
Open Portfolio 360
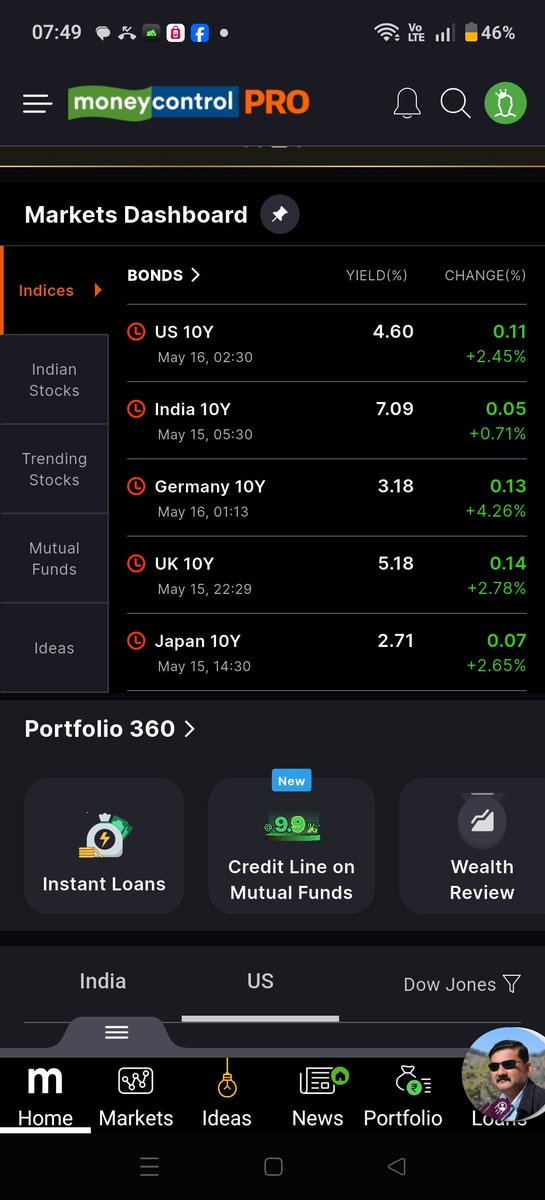coord(110,729)
